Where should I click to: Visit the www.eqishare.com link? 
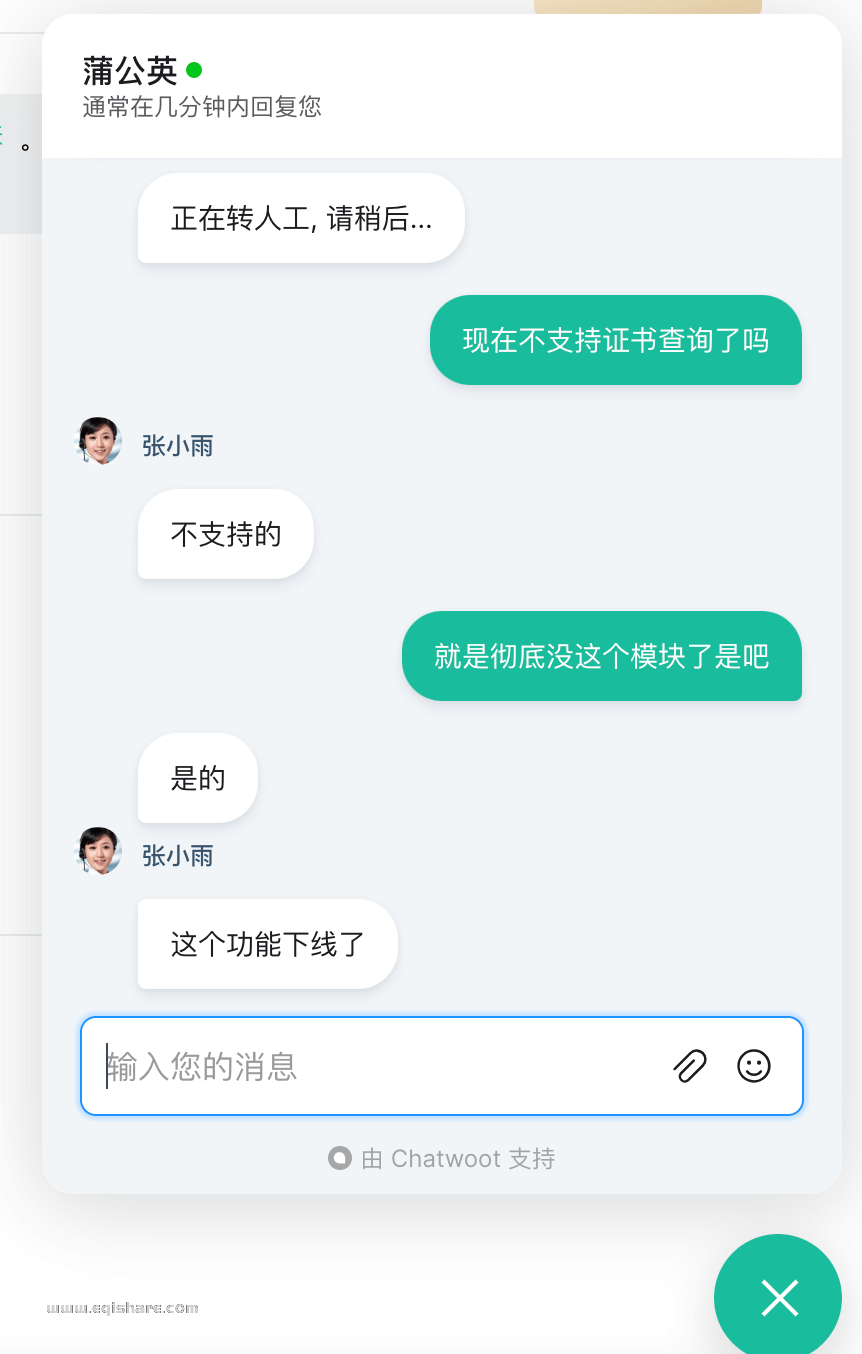coord(121,1307)
